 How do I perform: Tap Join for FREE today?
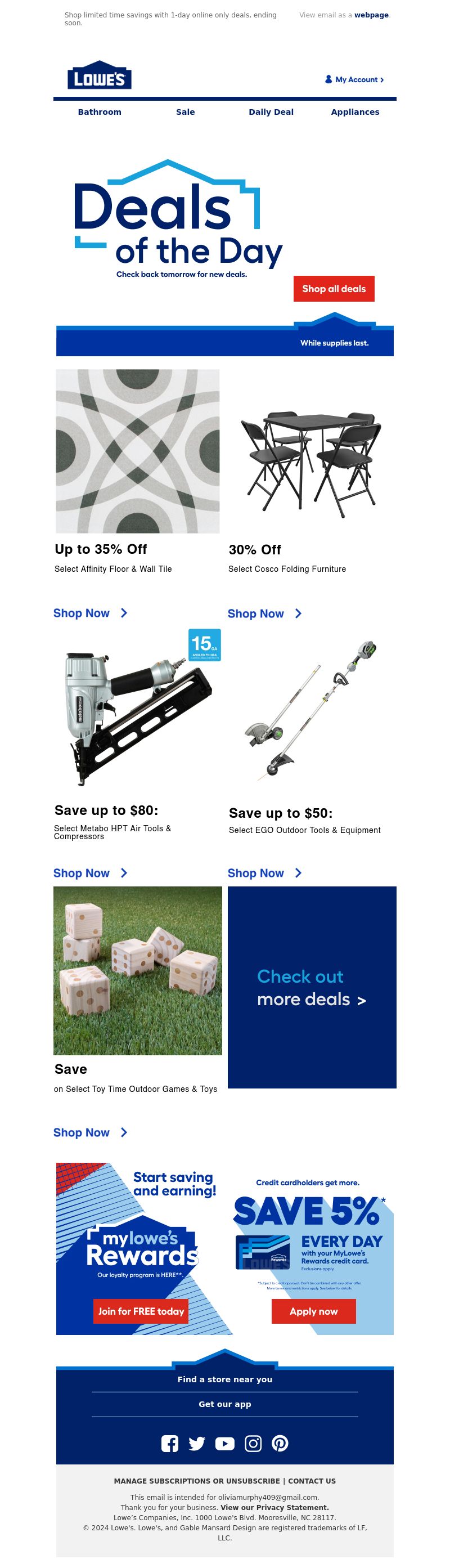pos(141,1311)
